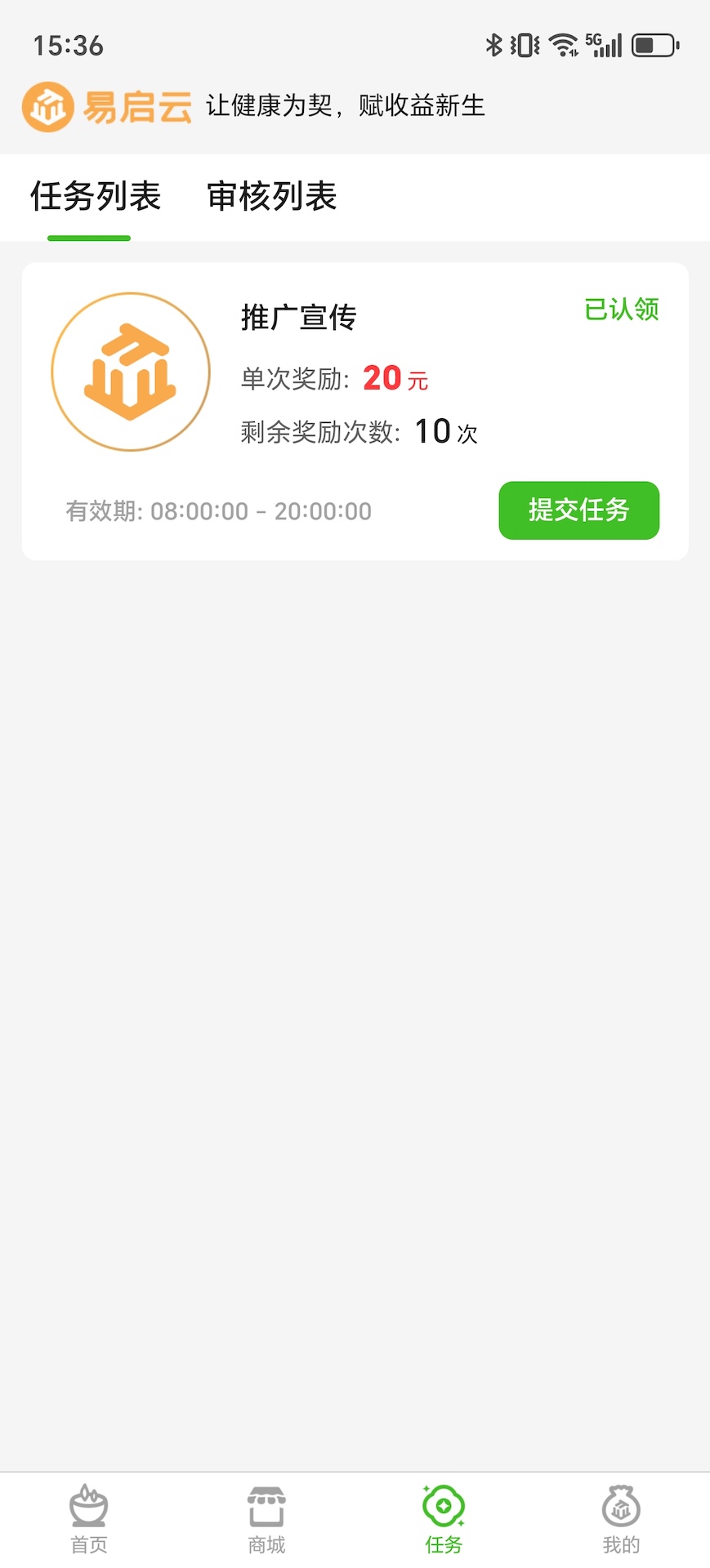The width and height of the screenshot is (710, 1568).
Task: Tap the 15:36 clock display
Action: tap(68, 45)
